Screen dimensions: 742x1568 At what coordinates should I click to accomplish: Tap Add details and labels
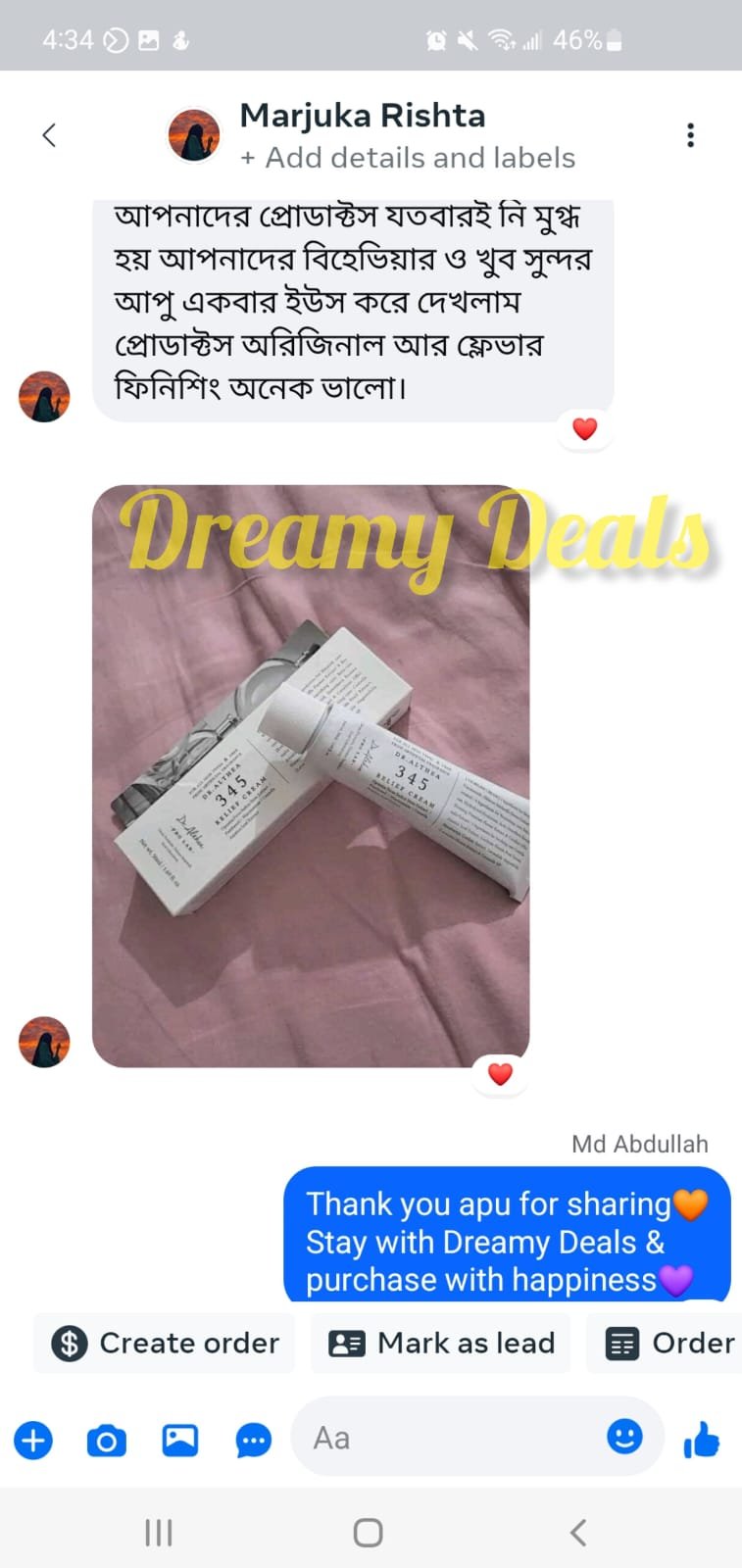click(x=408, y=158)
